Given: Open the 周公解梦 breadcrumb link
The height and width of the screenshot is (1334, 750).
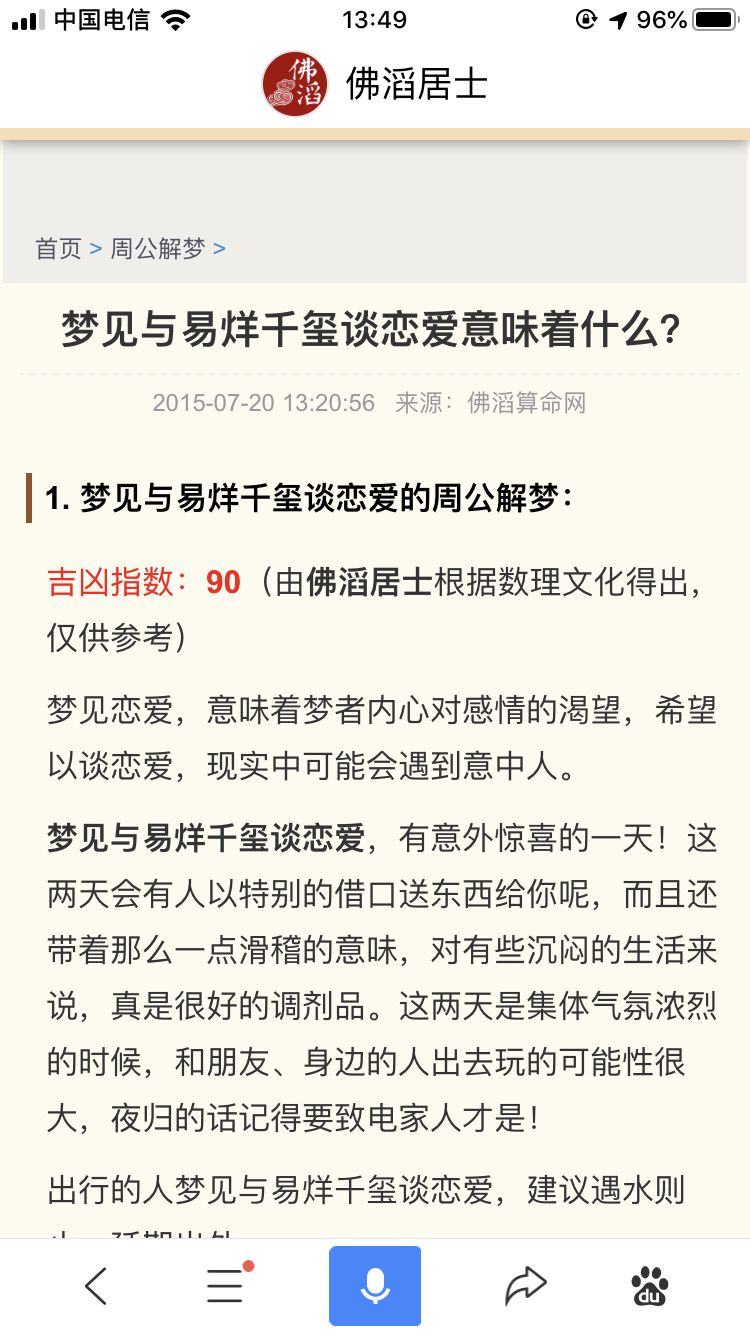Looking at the screenshot, I should point(157,248).
